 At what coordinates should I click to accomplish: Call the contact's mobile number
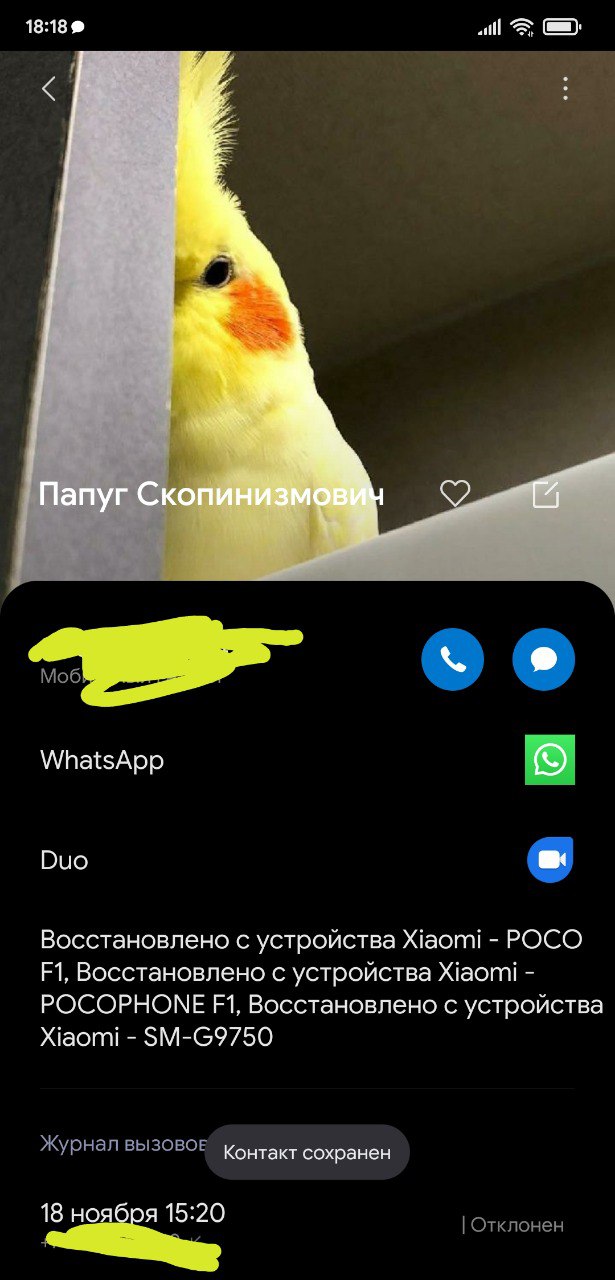(x=452, y=659)
